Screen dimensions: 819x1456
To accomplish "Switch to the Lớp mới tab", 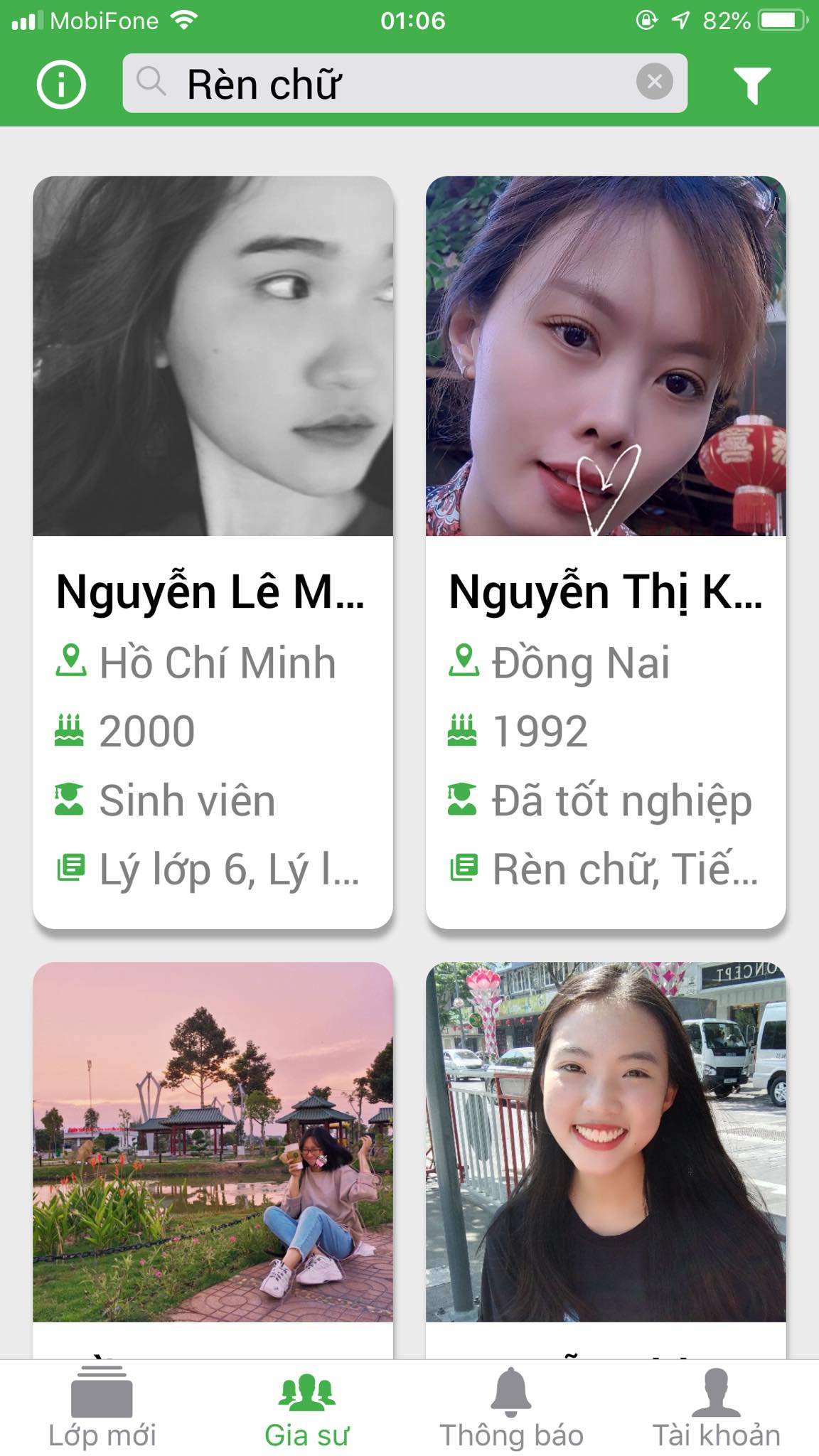I will 102,1408.
